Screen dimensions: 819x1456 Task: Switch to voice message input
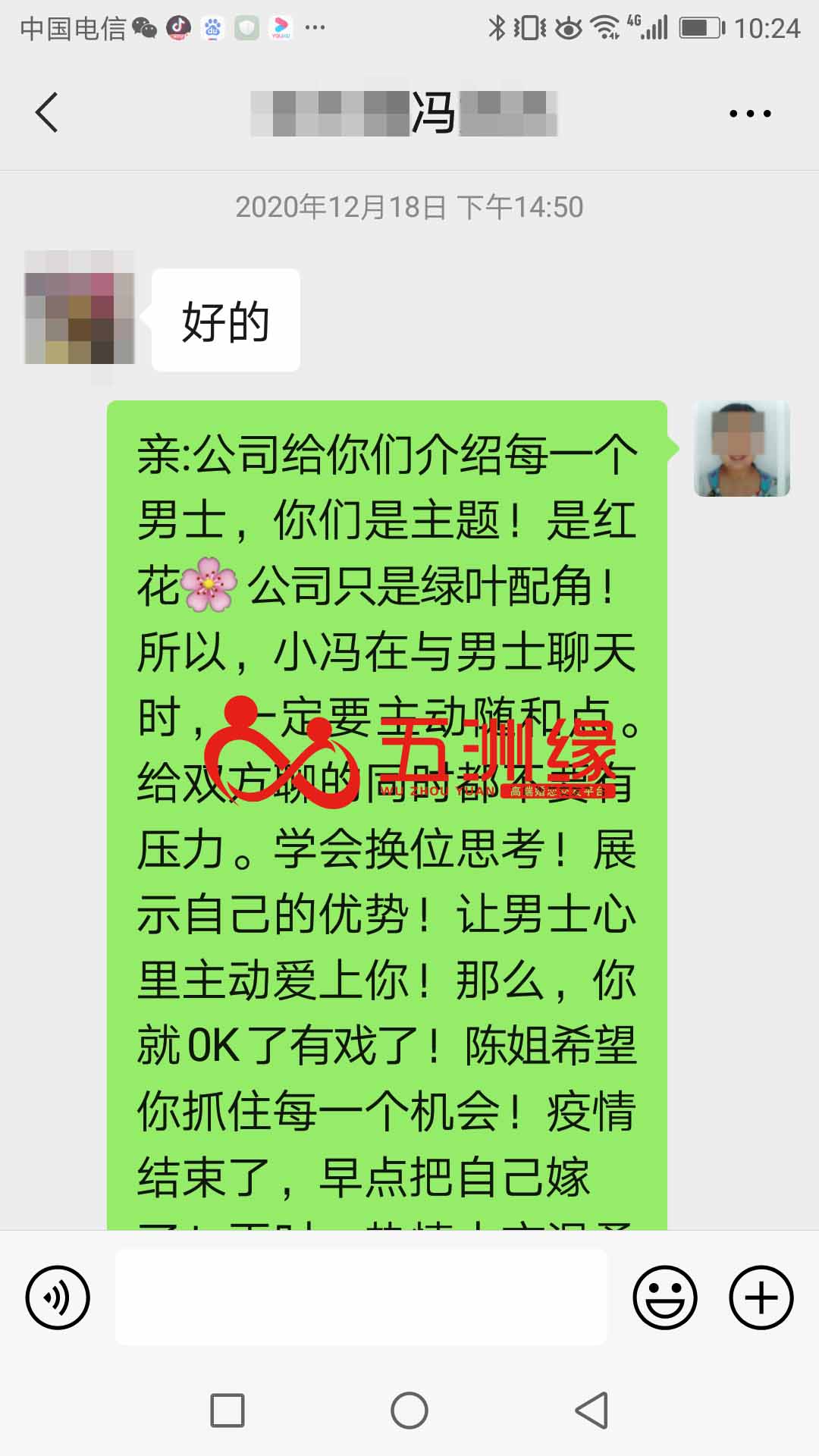click(58, 1298)
